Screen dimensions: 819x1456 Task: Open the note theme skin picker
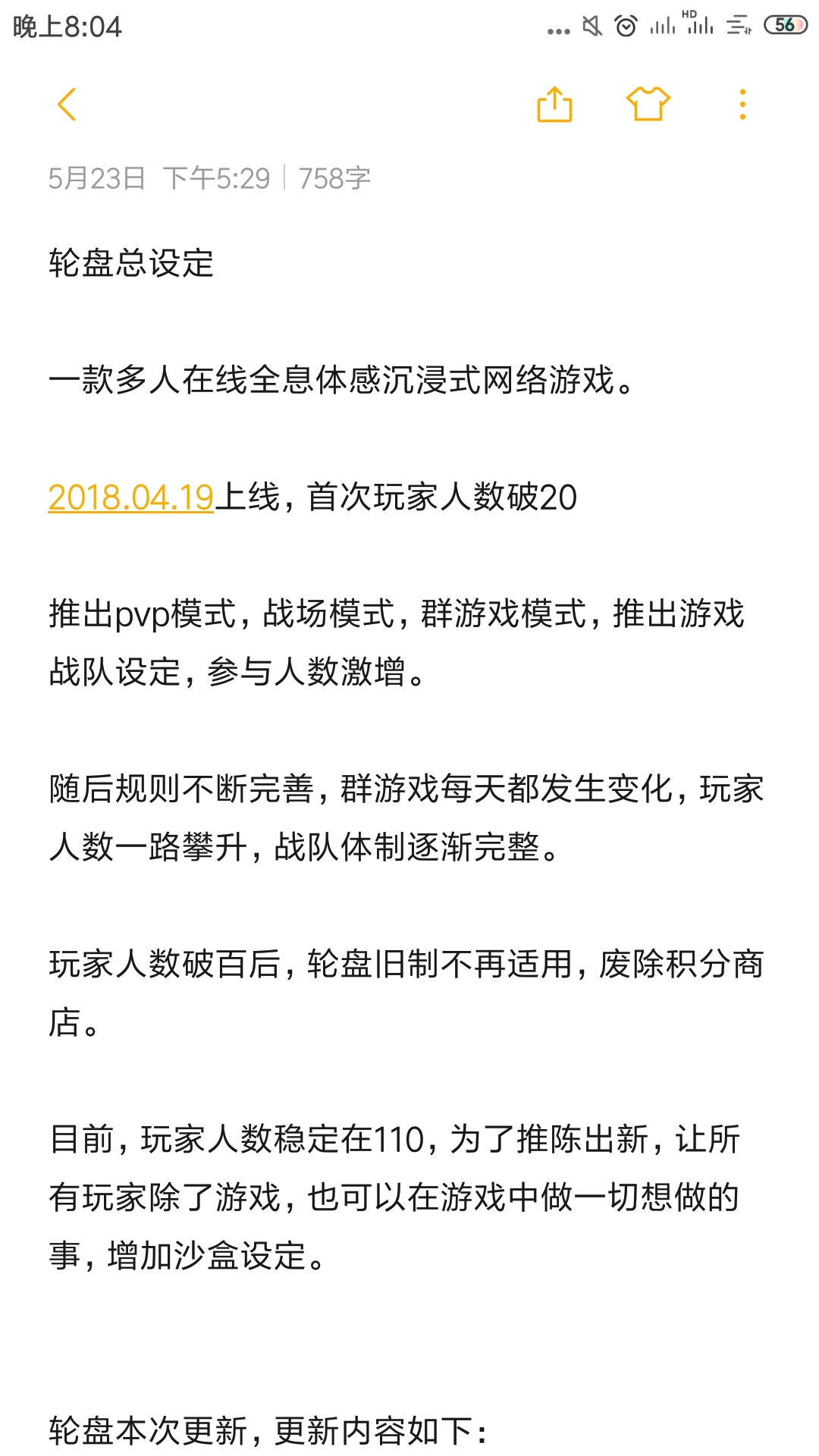[648, 105]
